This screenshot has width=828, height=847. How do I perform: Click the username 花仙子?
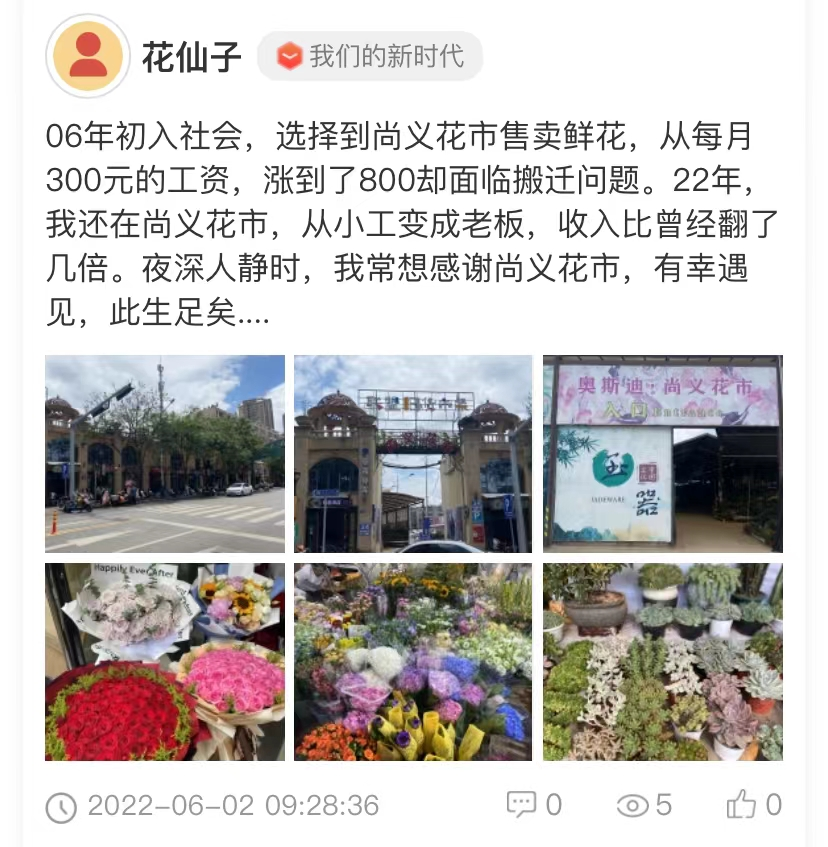pos(191,58)
